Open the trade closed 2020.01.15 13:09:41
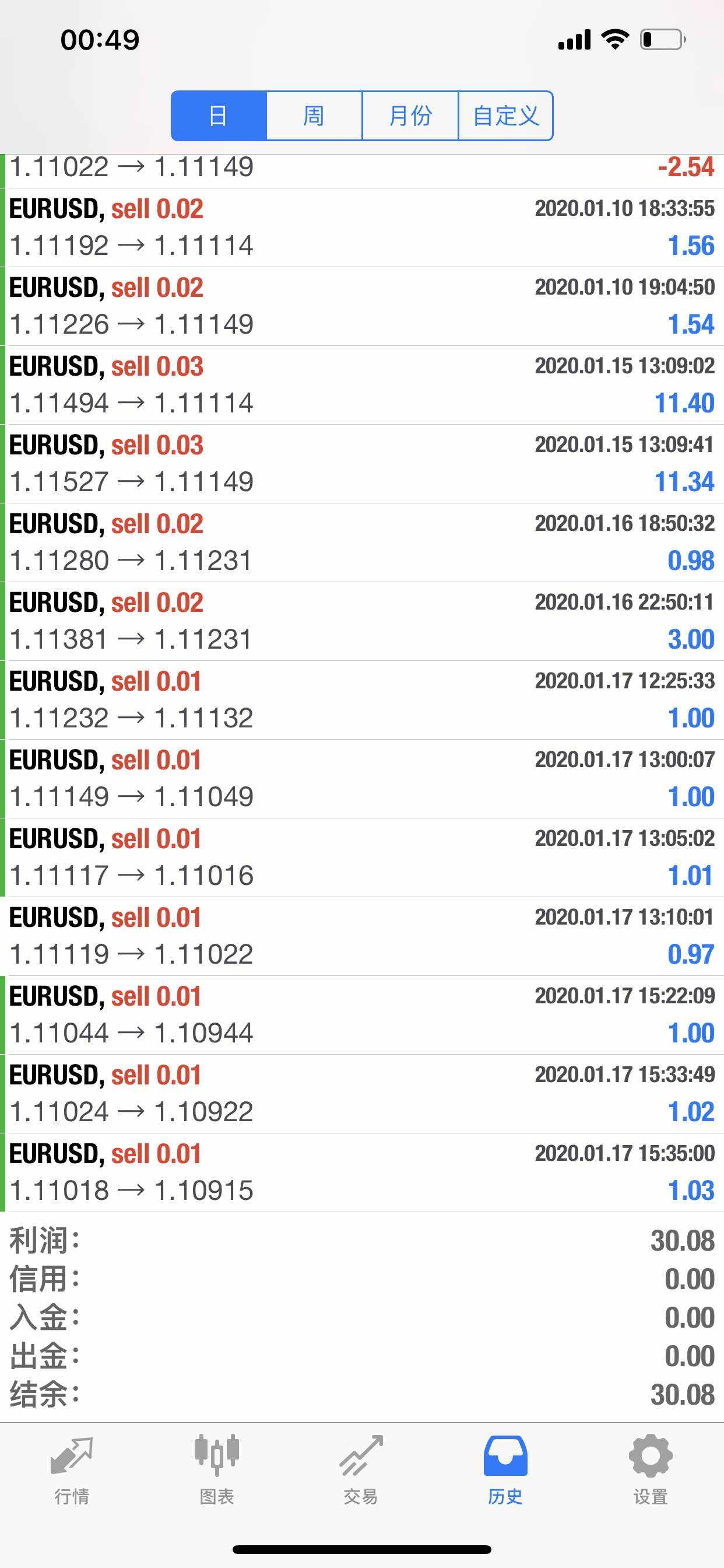Viewport: 724px width, 1568px height. (362, 464)
